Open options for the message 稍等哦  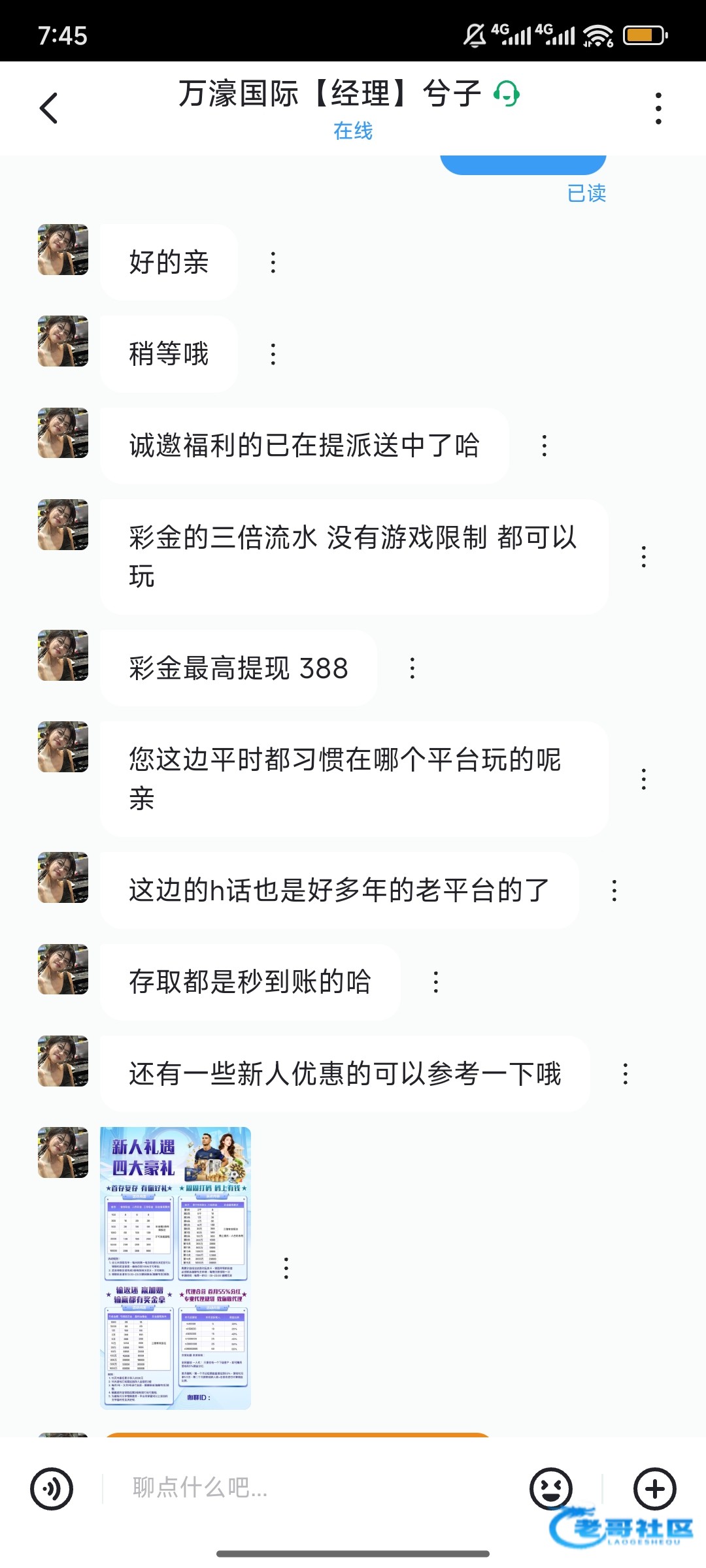point(273,354)
